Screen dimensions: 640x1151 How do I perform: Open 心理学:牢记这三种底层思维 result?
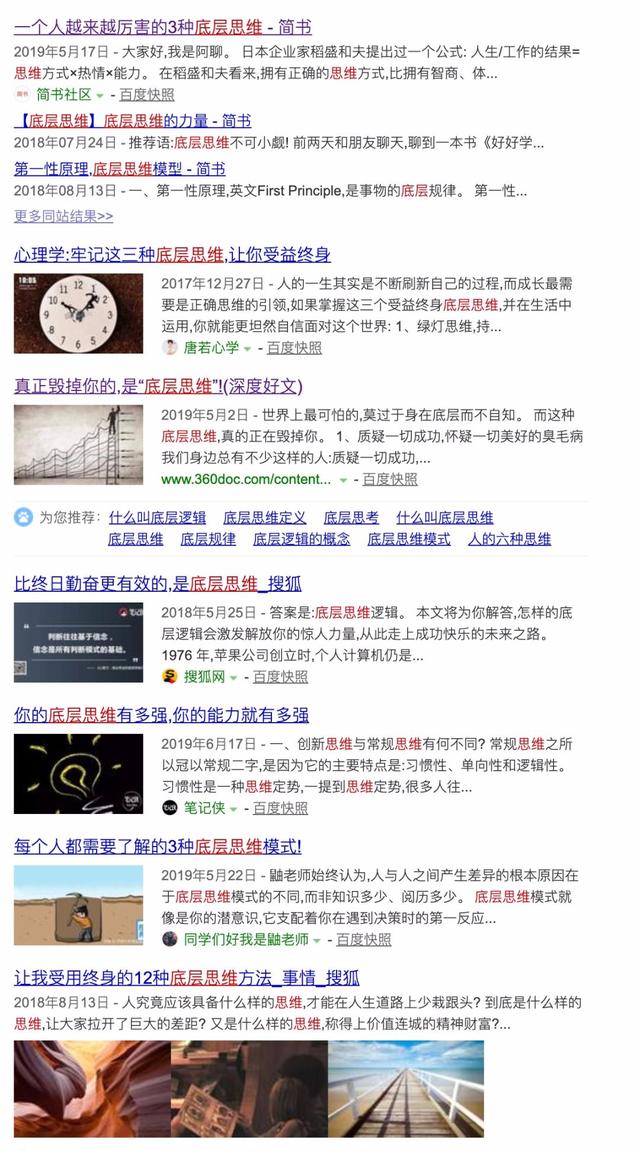(172, 253)
